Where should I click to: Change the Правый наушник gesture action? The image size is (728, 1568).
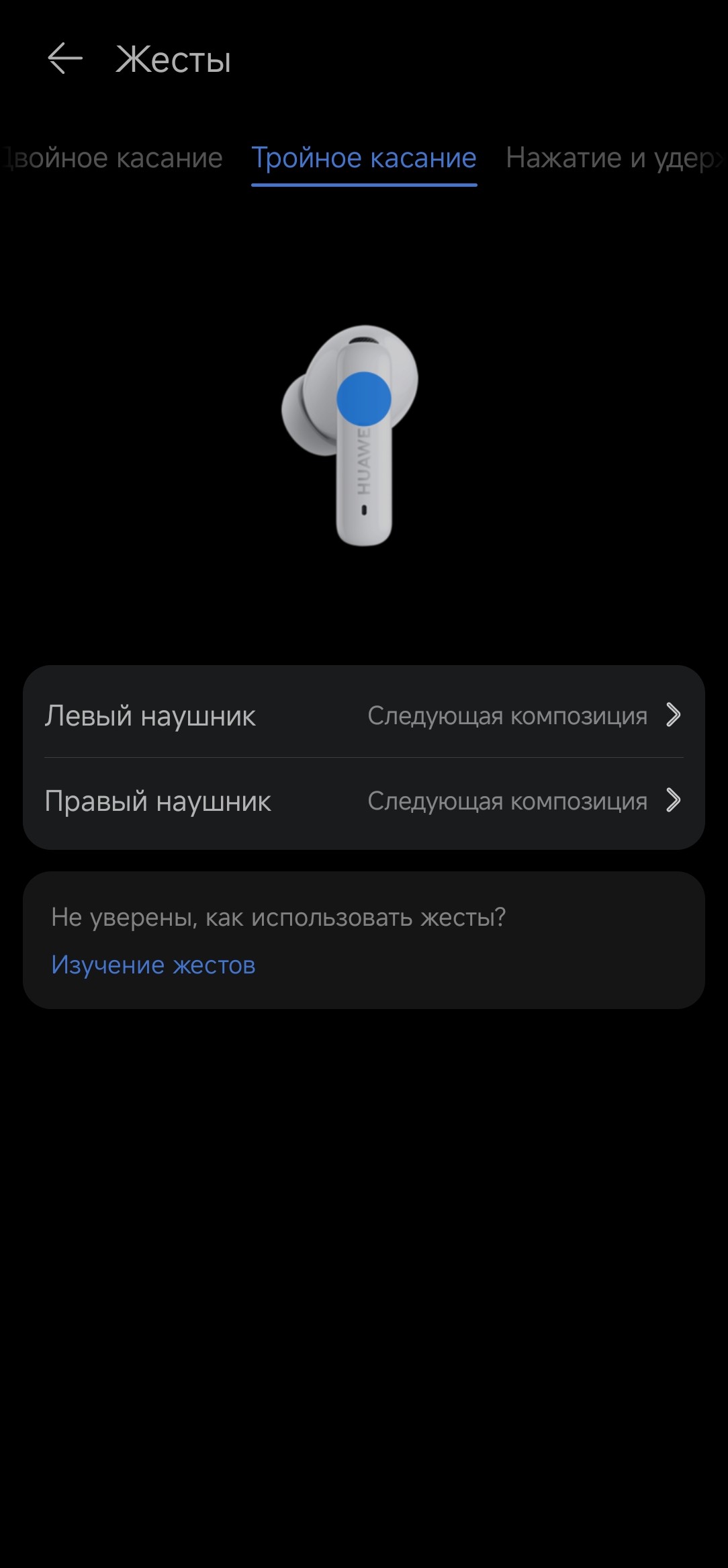click(364, 801)
